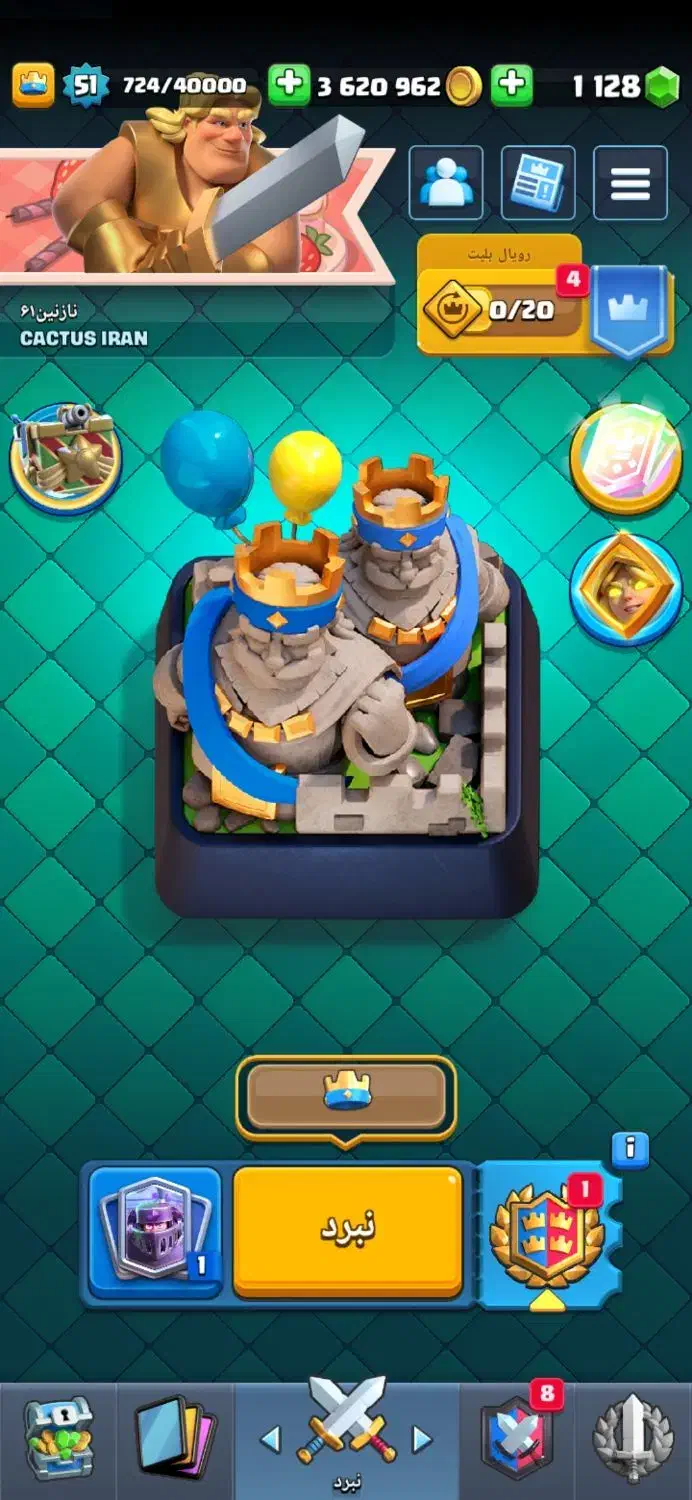Open the crown game mode selector

[x=346, y=1095]
